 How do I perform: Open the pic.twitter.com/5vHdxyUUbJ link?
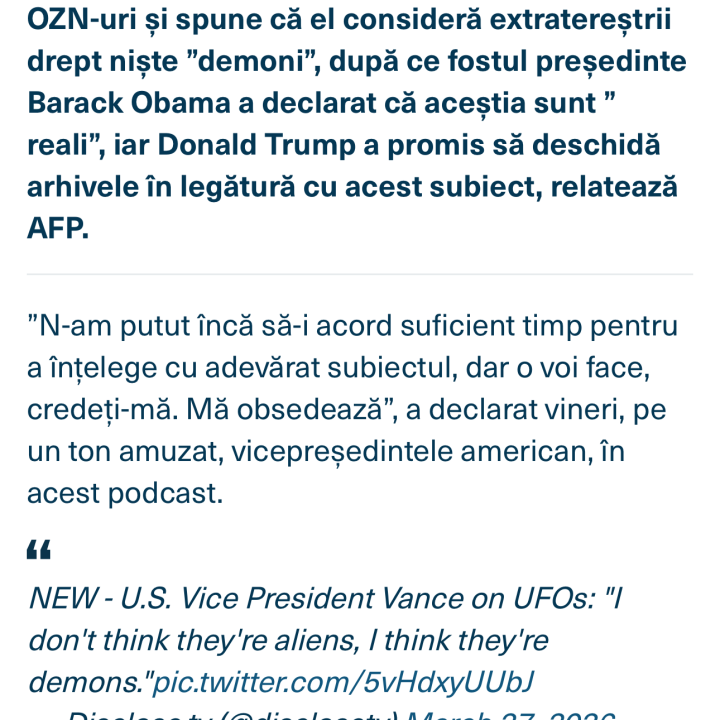[x=341, y=682]
